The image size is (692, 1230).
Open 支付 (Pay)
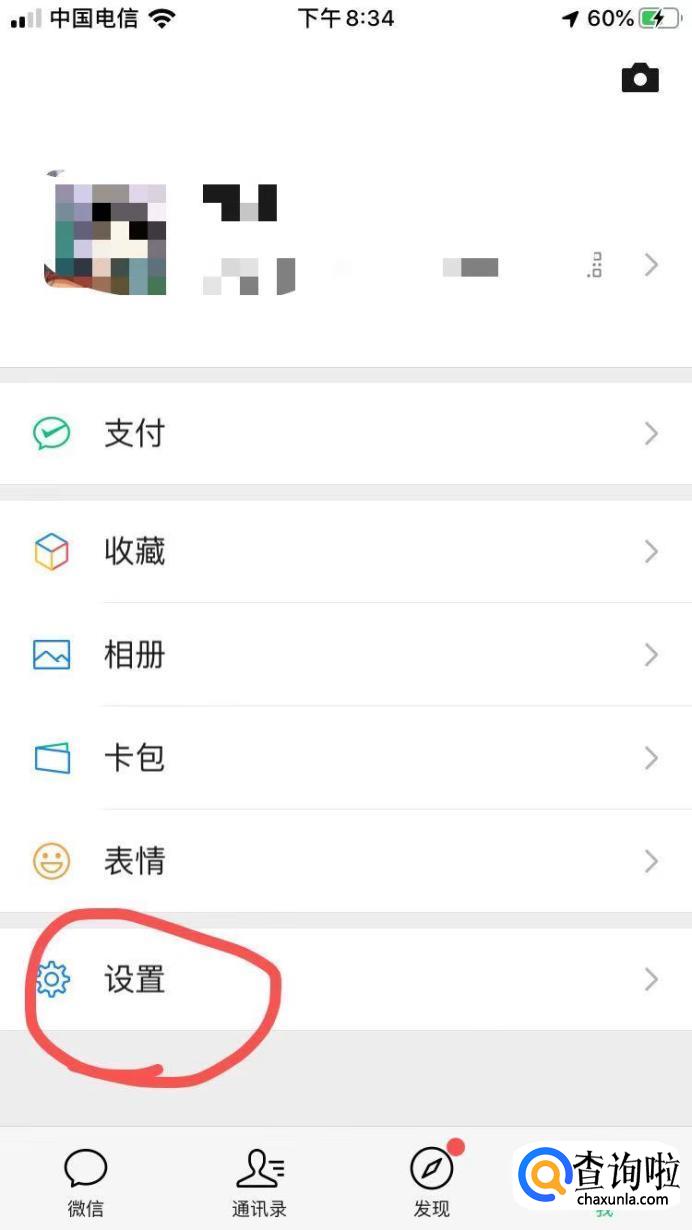345,433
